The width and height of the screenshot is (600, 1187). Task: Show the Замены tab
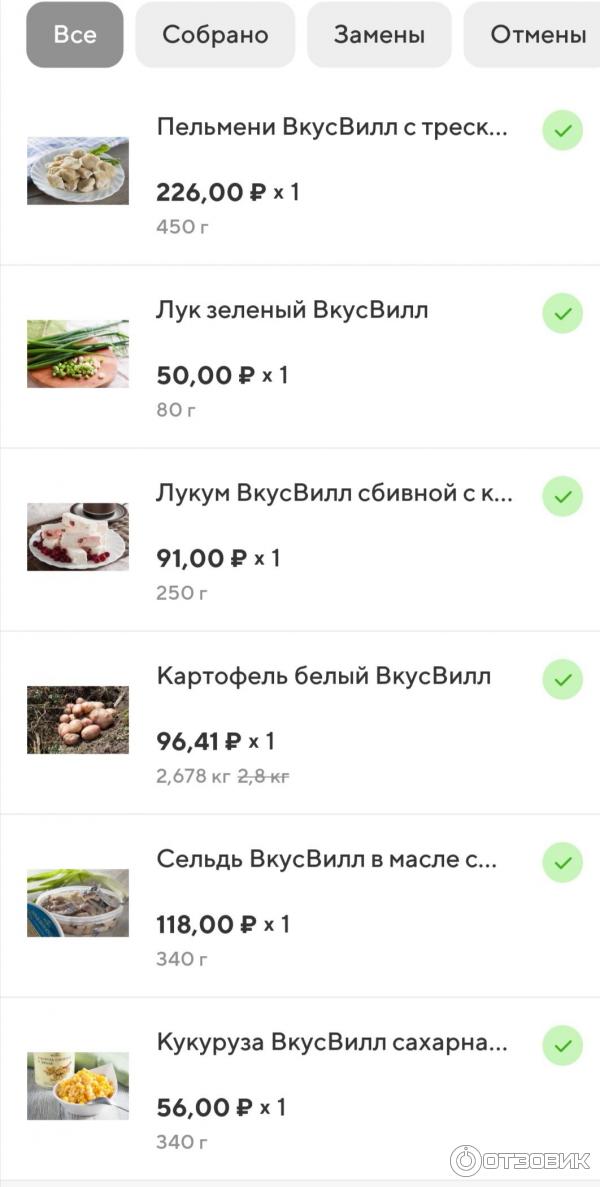point(379,35)
